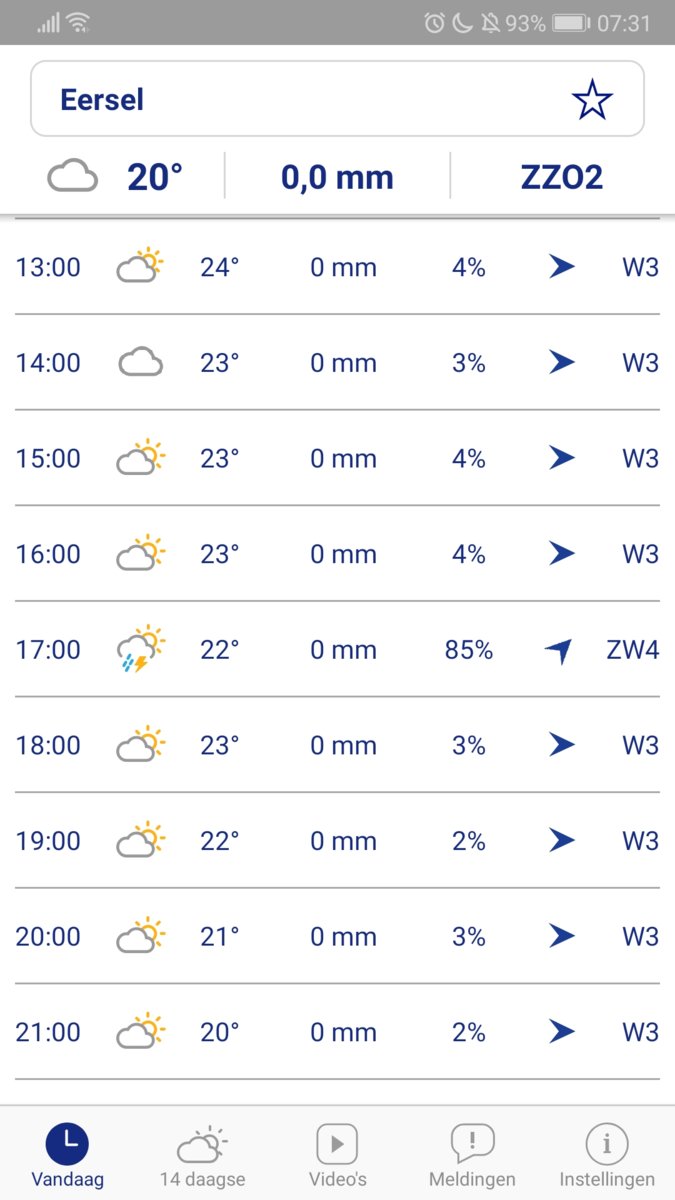Screen dimensions: 675x1200
Task: Open the Instellingen tab
Action: (x=607, y=1155)
